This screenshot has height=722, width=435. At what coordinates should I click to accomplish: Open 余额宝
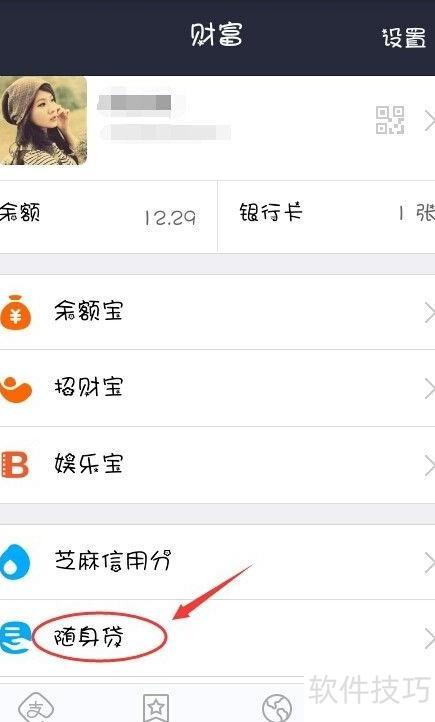(x=217, y=312)
